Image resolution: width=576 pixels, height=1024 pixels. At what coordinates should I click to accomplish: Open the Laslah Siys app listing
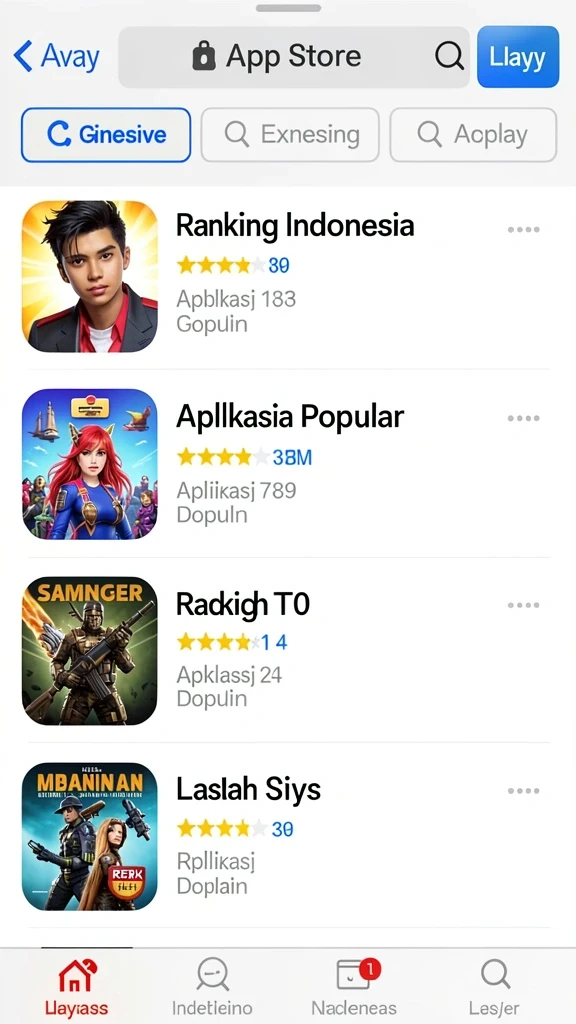pyautogui.click(x=288, y=837)
